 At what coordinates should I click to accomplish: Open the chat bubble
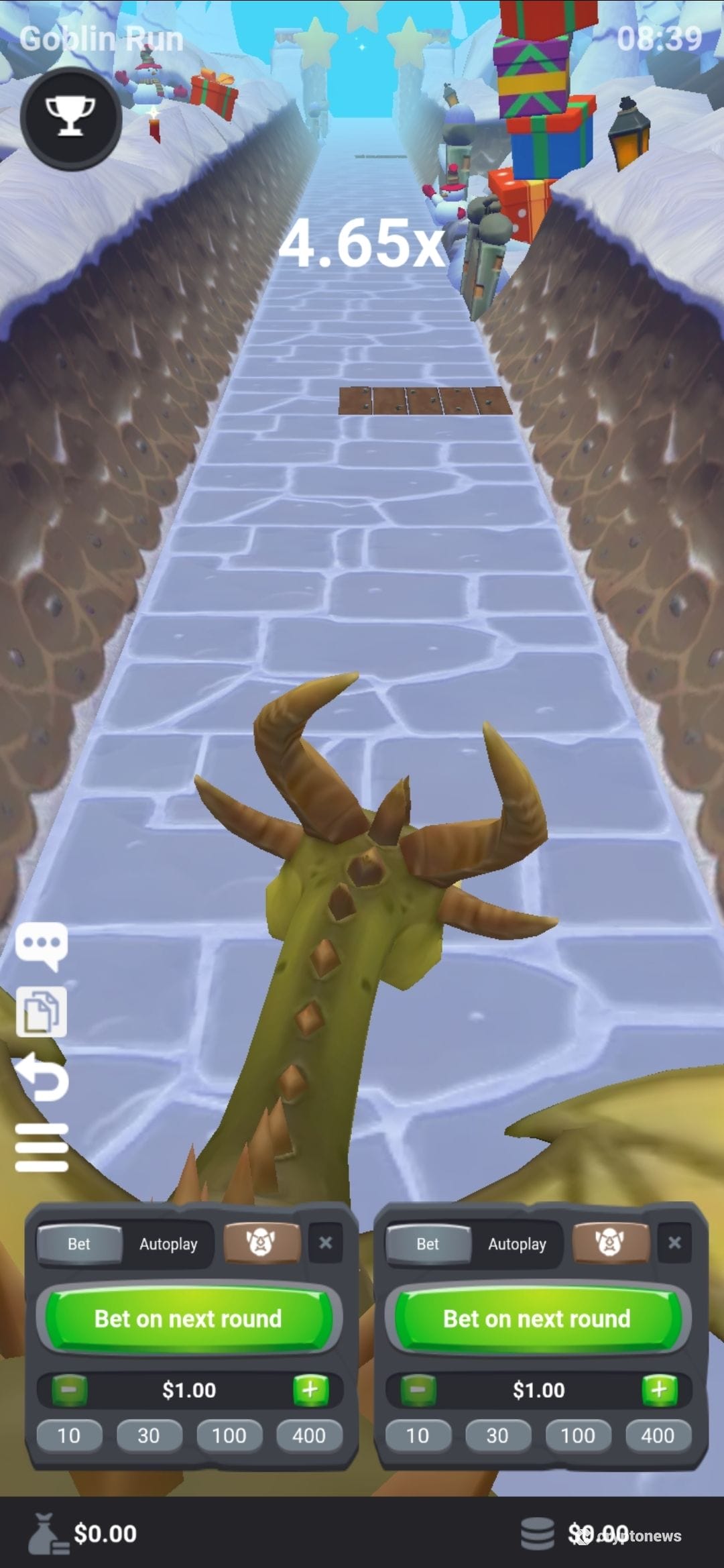point(42,944)
